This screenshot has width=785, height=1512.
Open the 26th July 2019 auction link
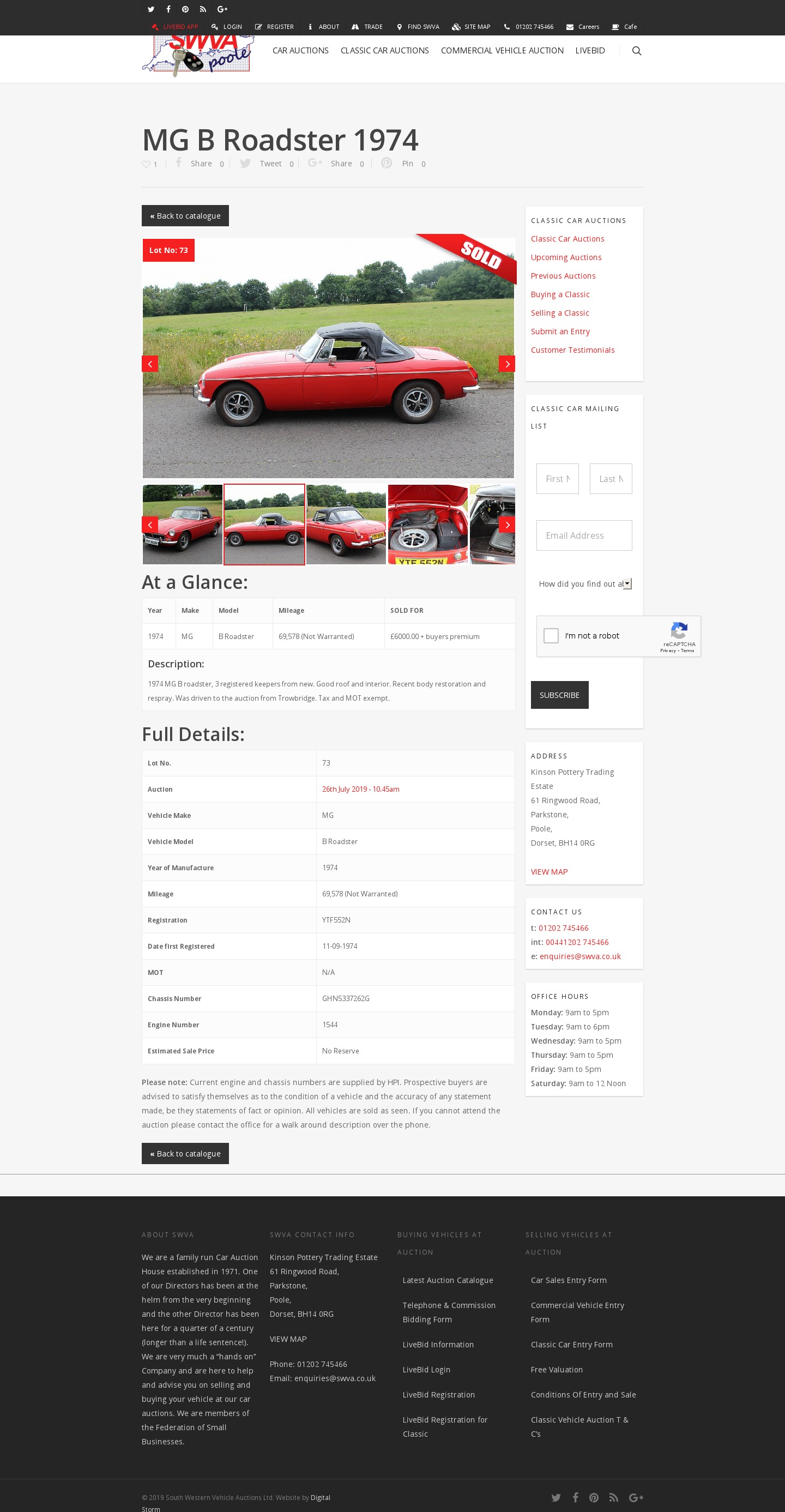pos(360,790)
